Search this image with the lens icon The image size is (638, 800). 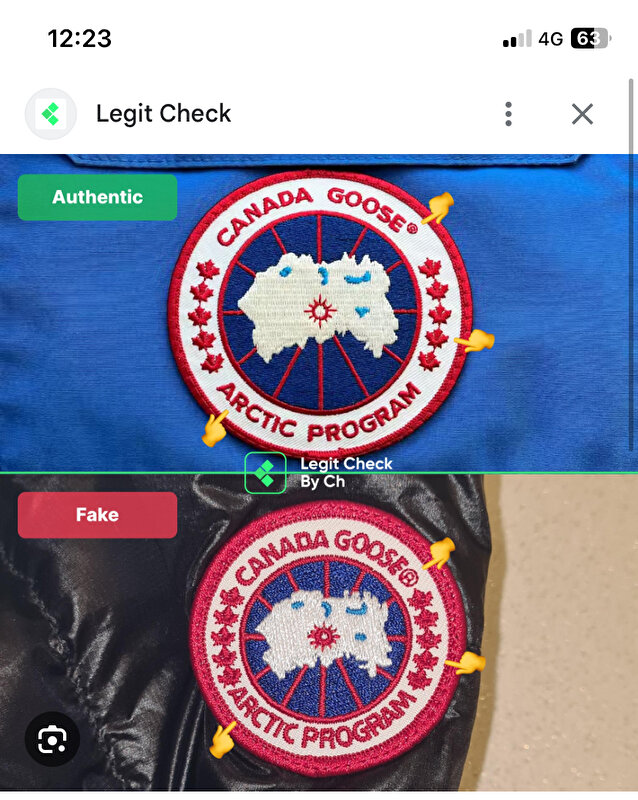click(52, 739)
